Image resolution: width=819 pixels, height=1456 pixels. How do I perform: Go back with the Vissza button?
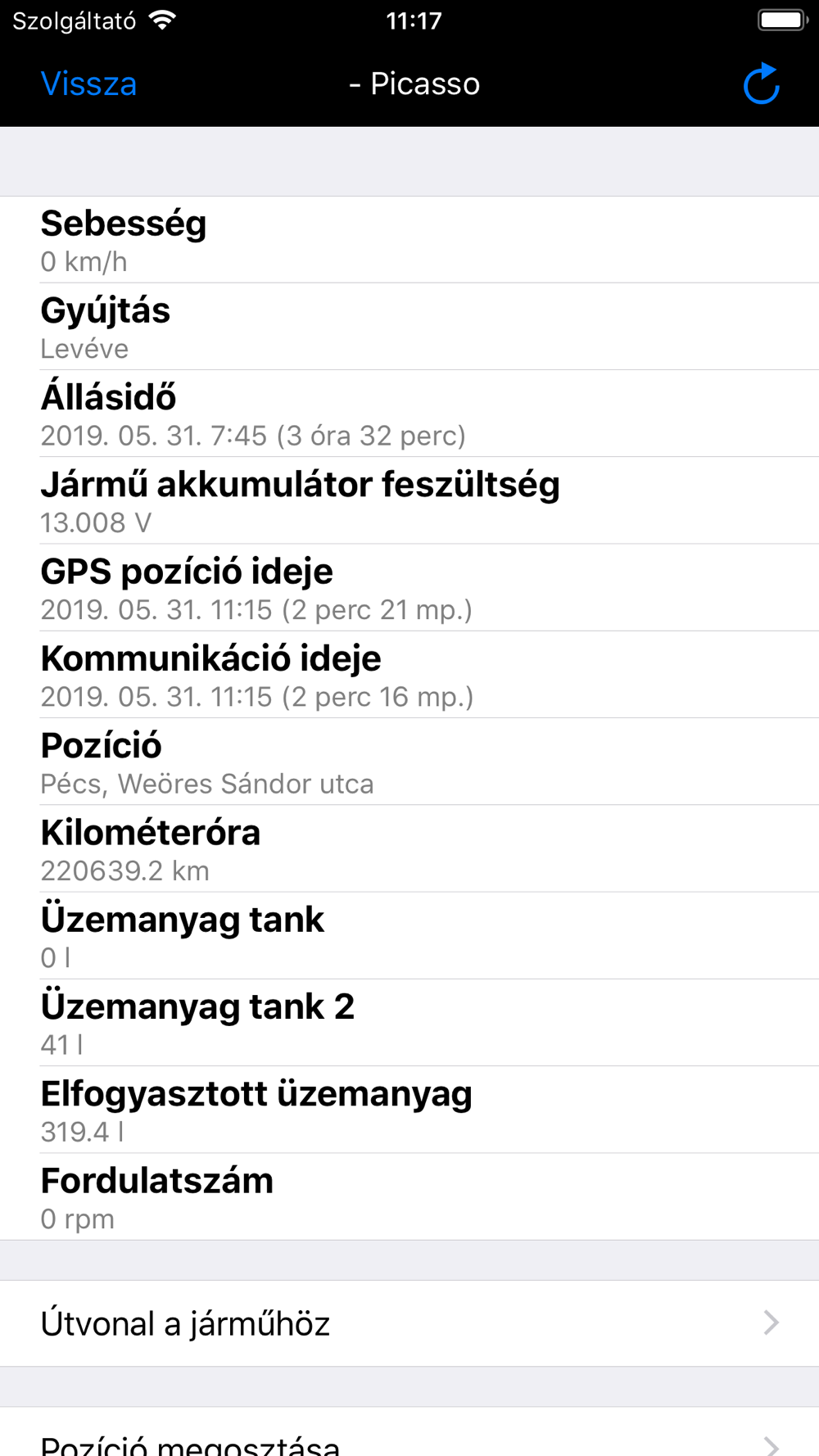coord(88,84)
